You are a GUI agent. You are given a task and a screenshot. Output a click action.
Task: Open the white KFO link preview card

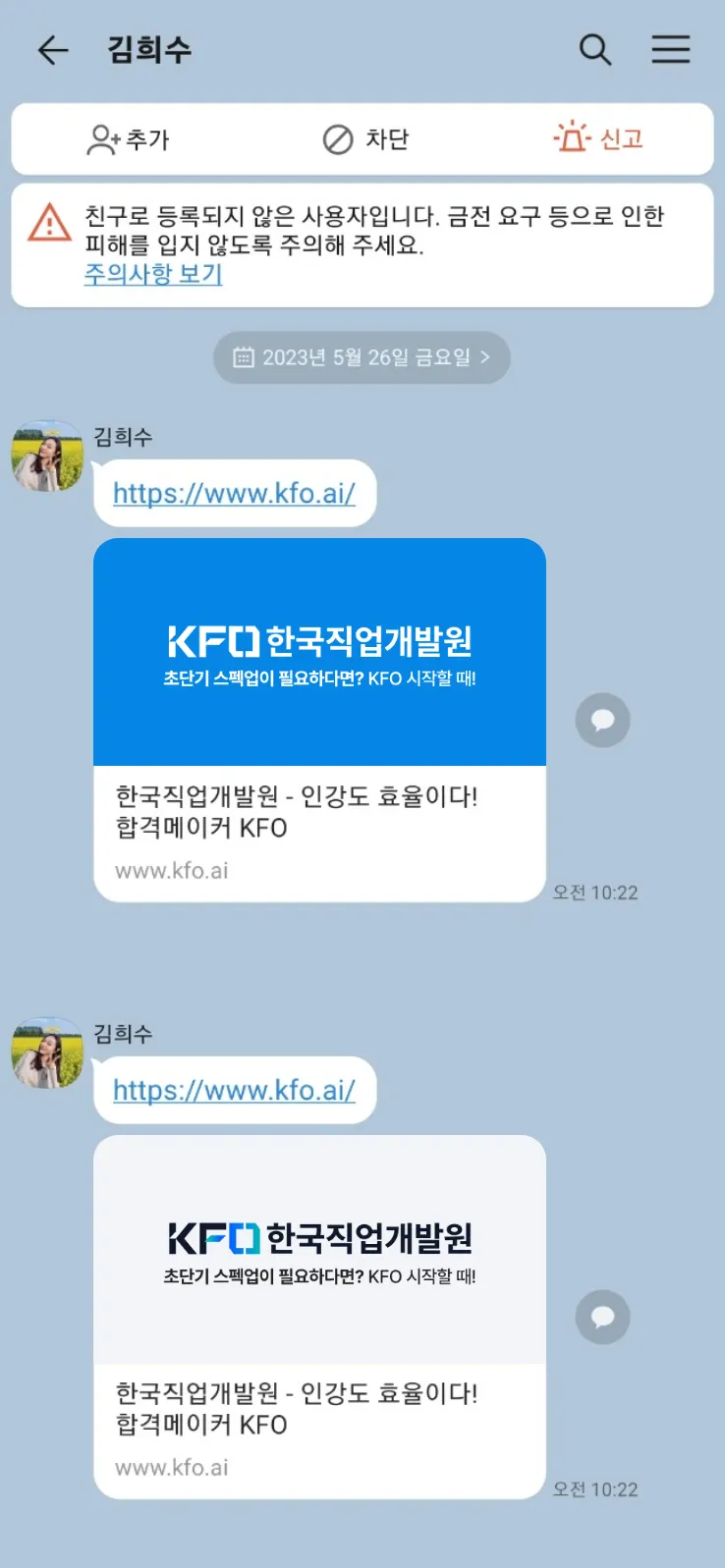[319, 1316]
